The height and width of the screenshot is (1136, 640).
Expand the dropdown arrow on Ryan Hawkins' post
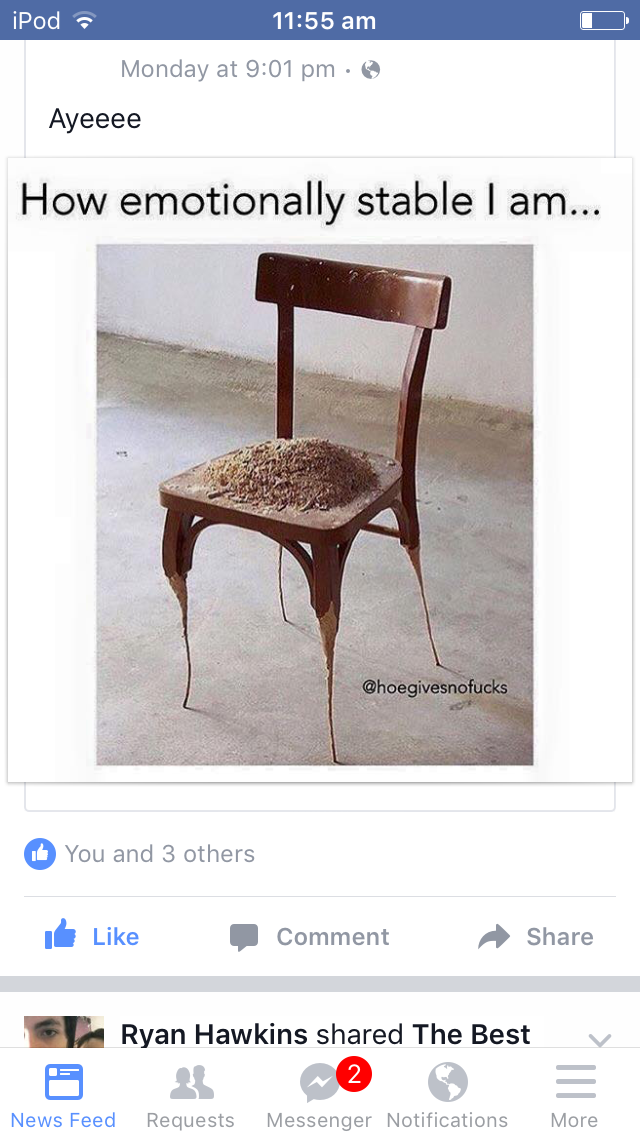(x=600, y=1039)
